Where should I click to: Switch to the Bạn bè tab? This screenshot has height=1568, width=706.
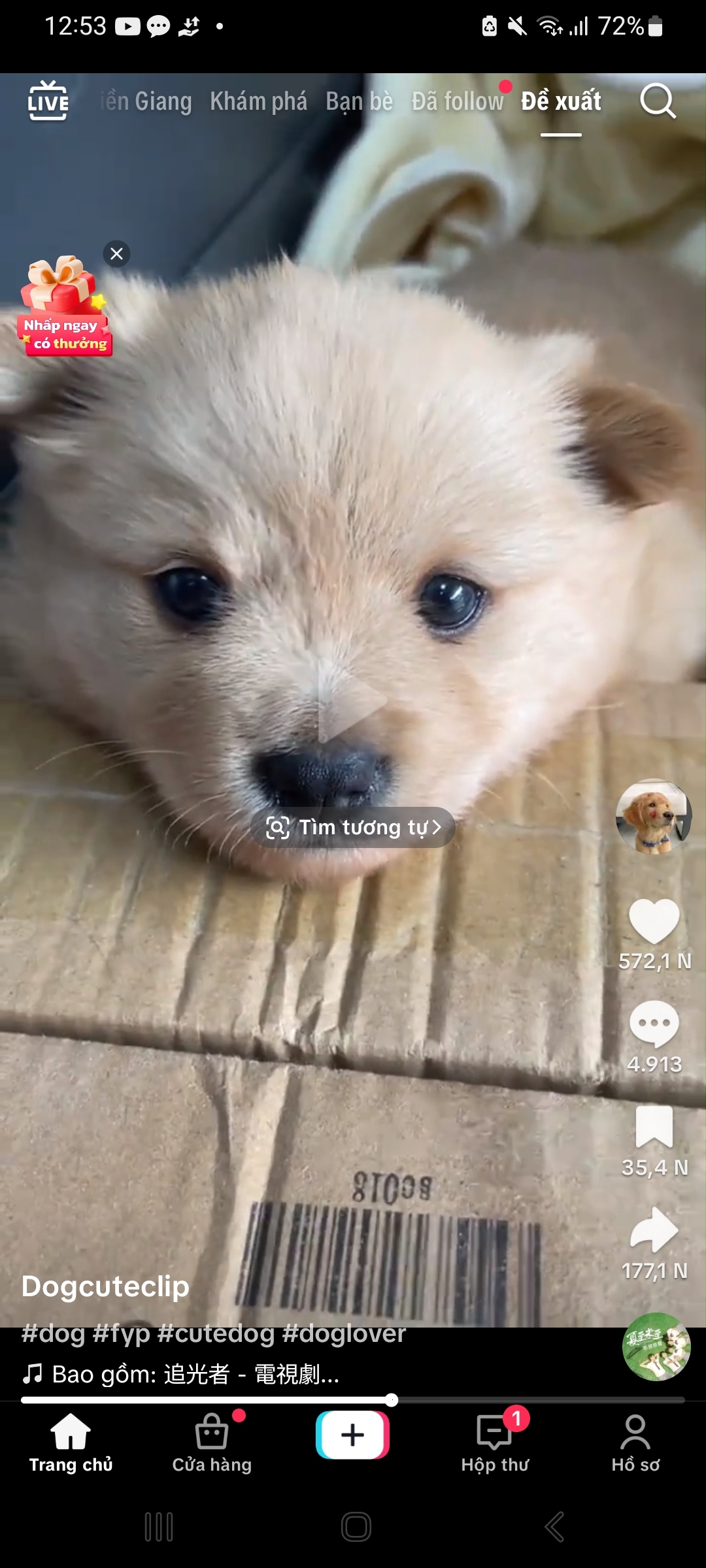pos(359,101)
